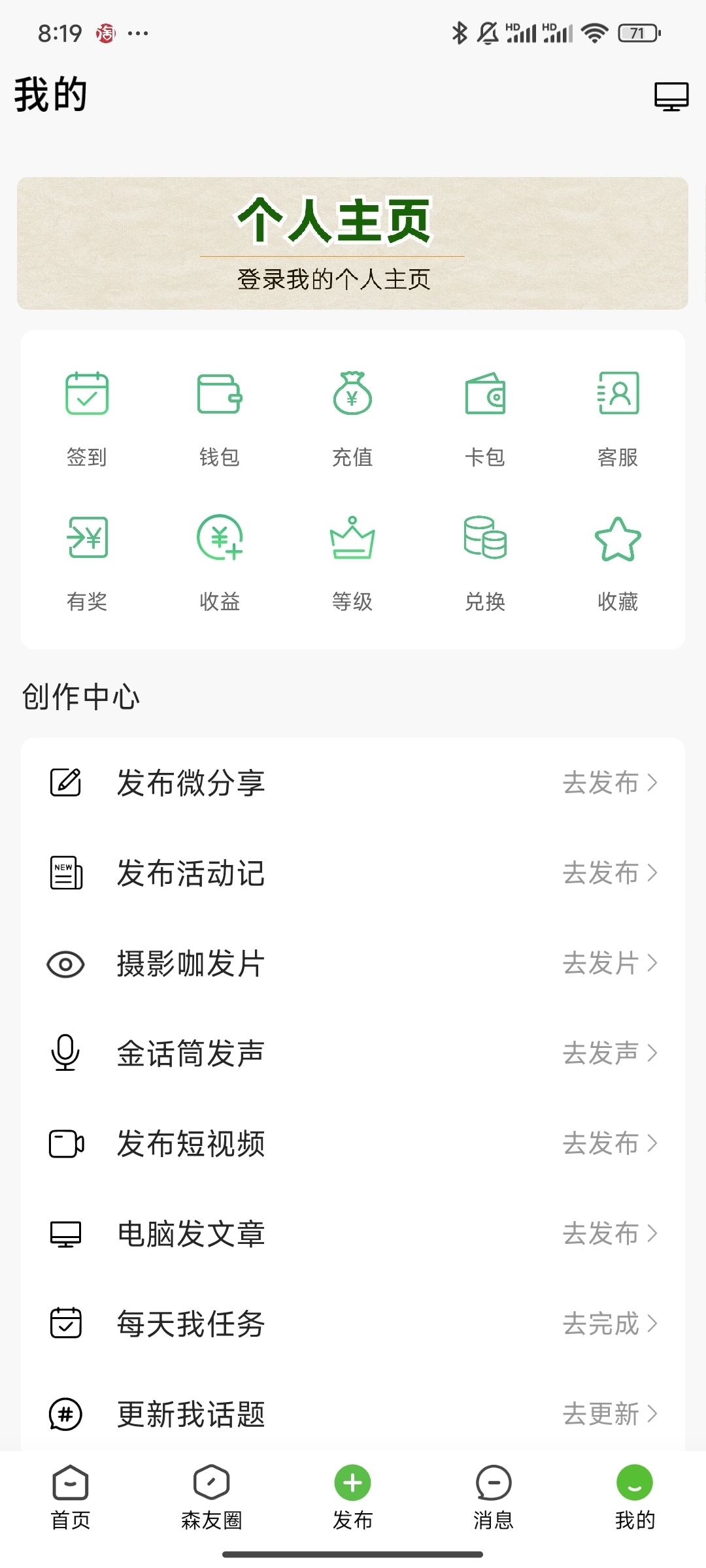Select the 发布微分享 row
Image resolution: width=706 pixels, height=1568 pixels.
pyautogui.click(x=353, y=783)
